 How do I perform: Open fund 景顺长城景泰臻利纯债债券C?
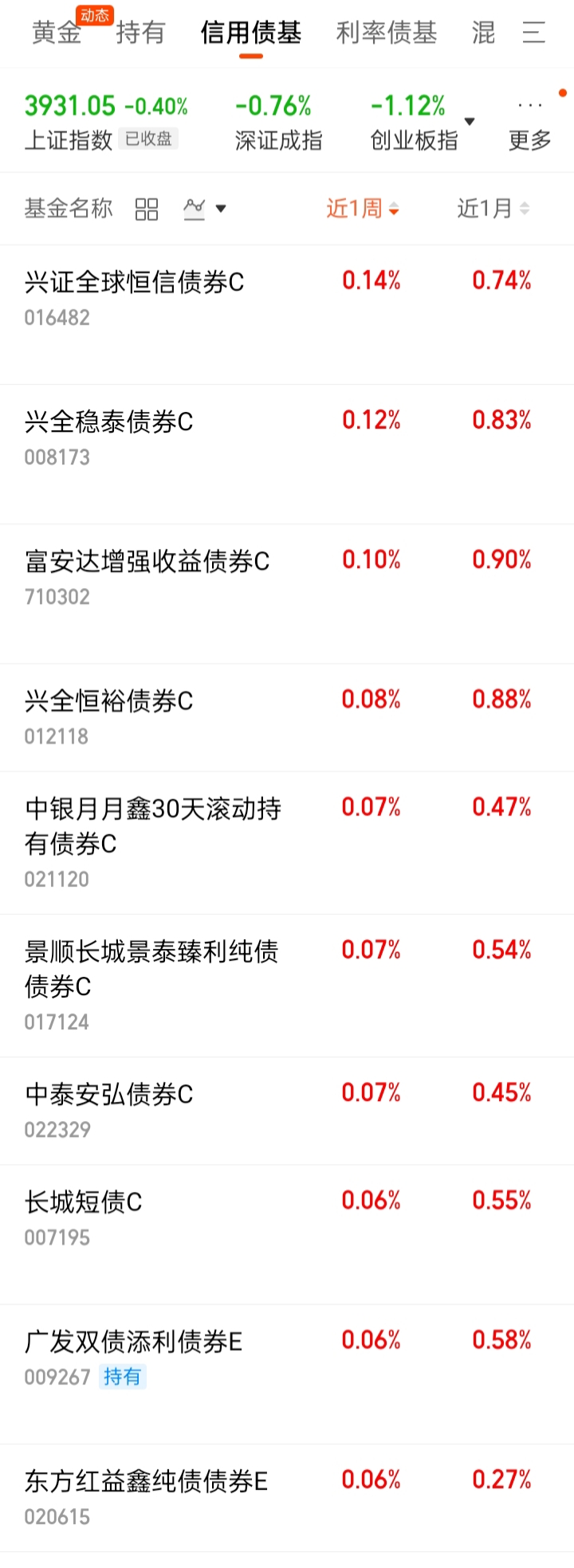(x=151, y=969)
